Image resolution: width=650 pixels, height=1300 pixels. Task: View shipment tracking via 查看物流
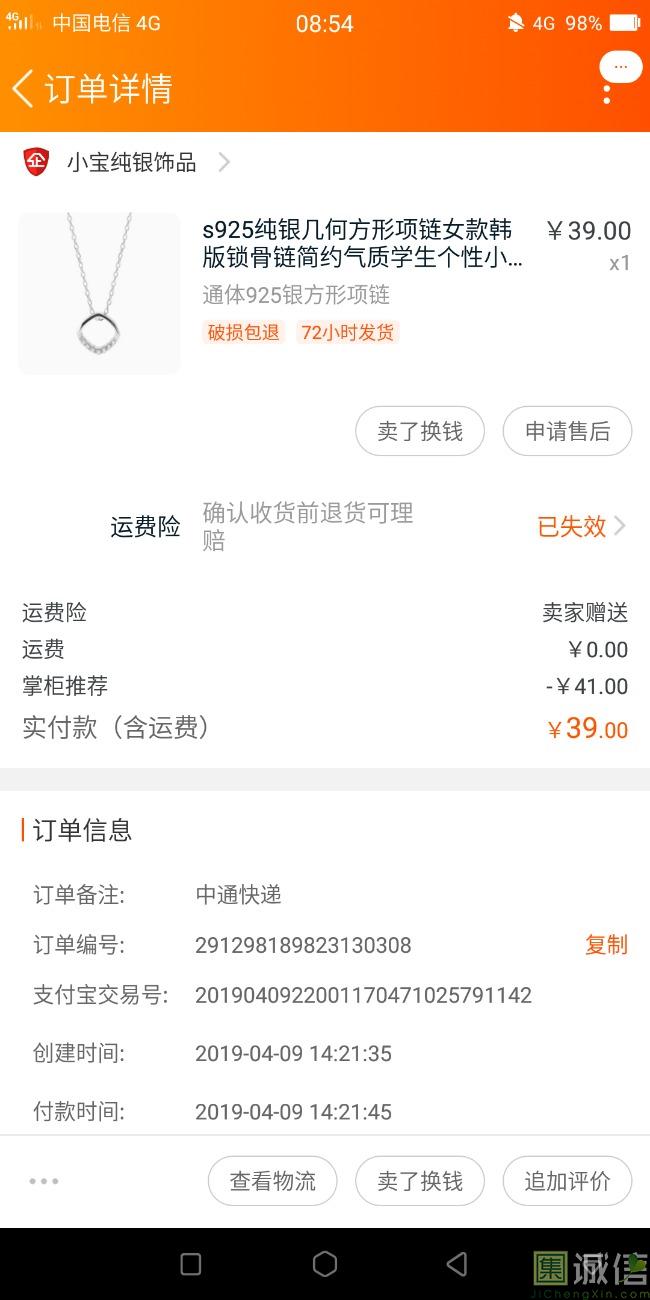pos(272,1181)
